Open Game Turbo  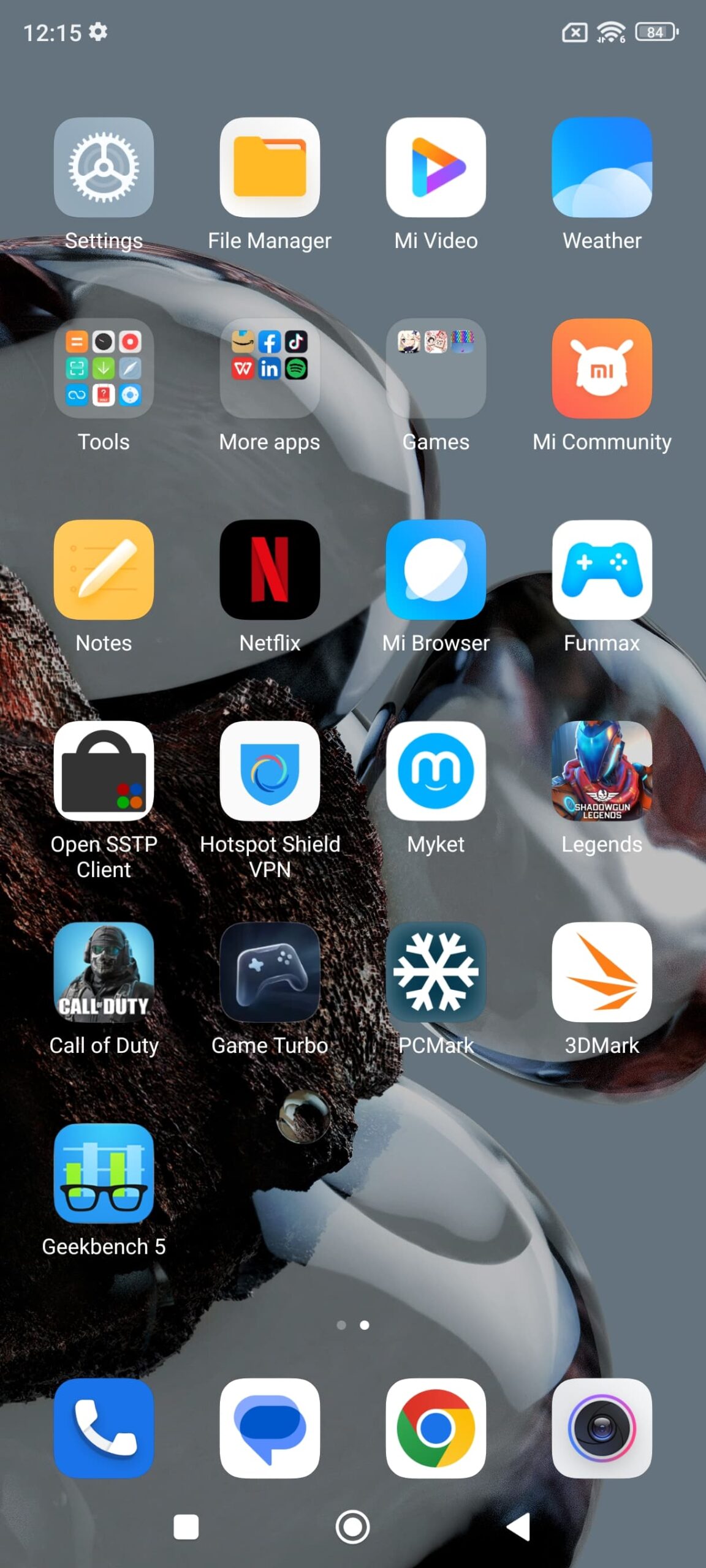pos(270,972)
